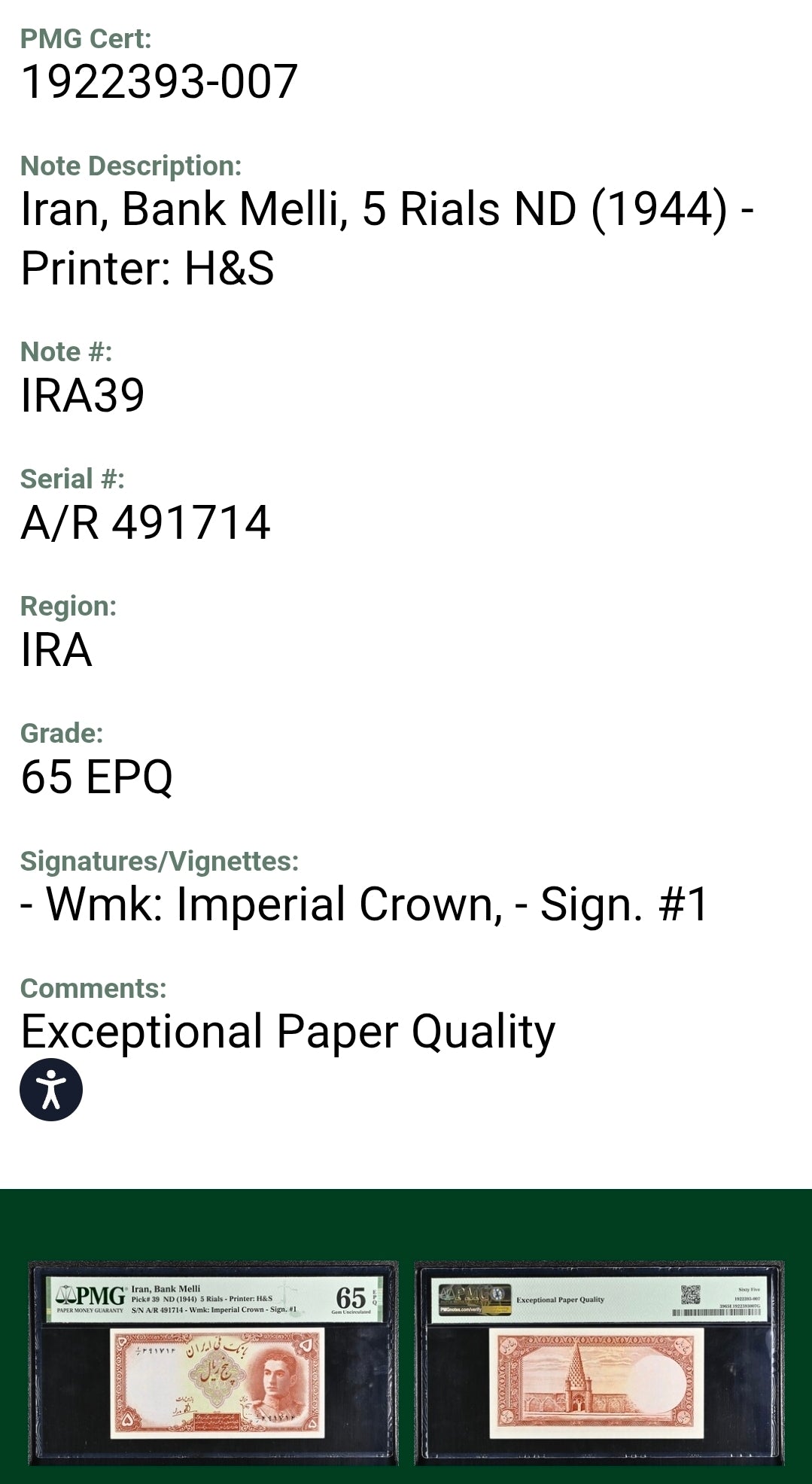812x1484 pixels.
Task: View the back image of the graded note
Action: click(x=599, y=1363)
